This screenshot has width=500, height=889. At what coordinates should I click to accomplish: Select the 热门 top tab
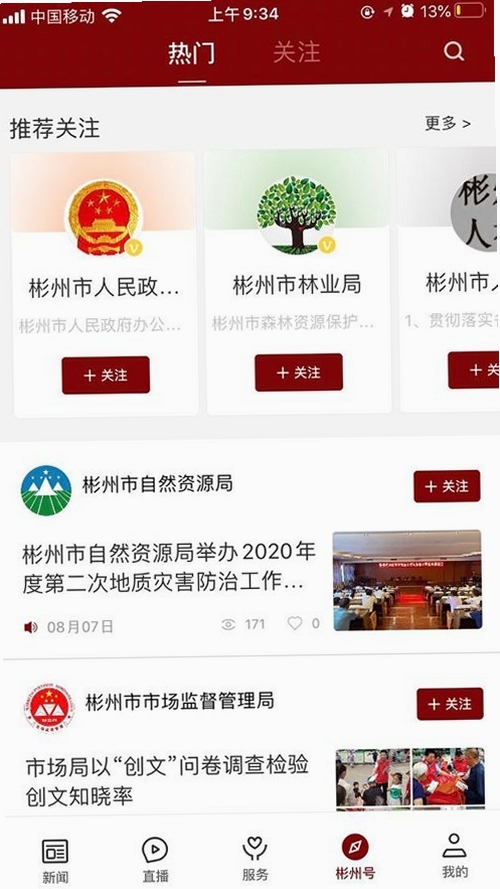coord(192,53)
